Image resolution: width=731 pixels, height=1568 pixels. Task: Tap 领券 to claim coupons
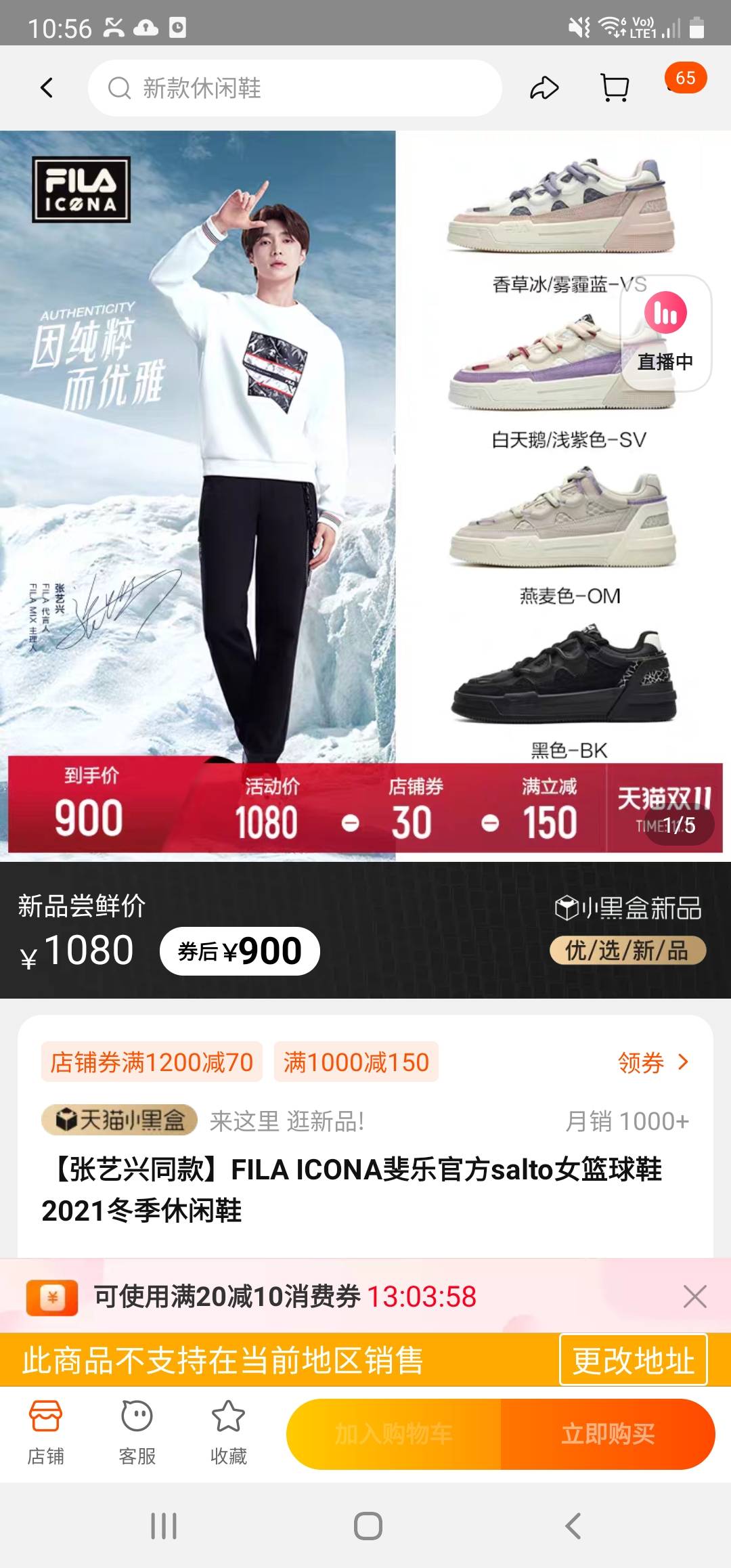[652, 1062]
